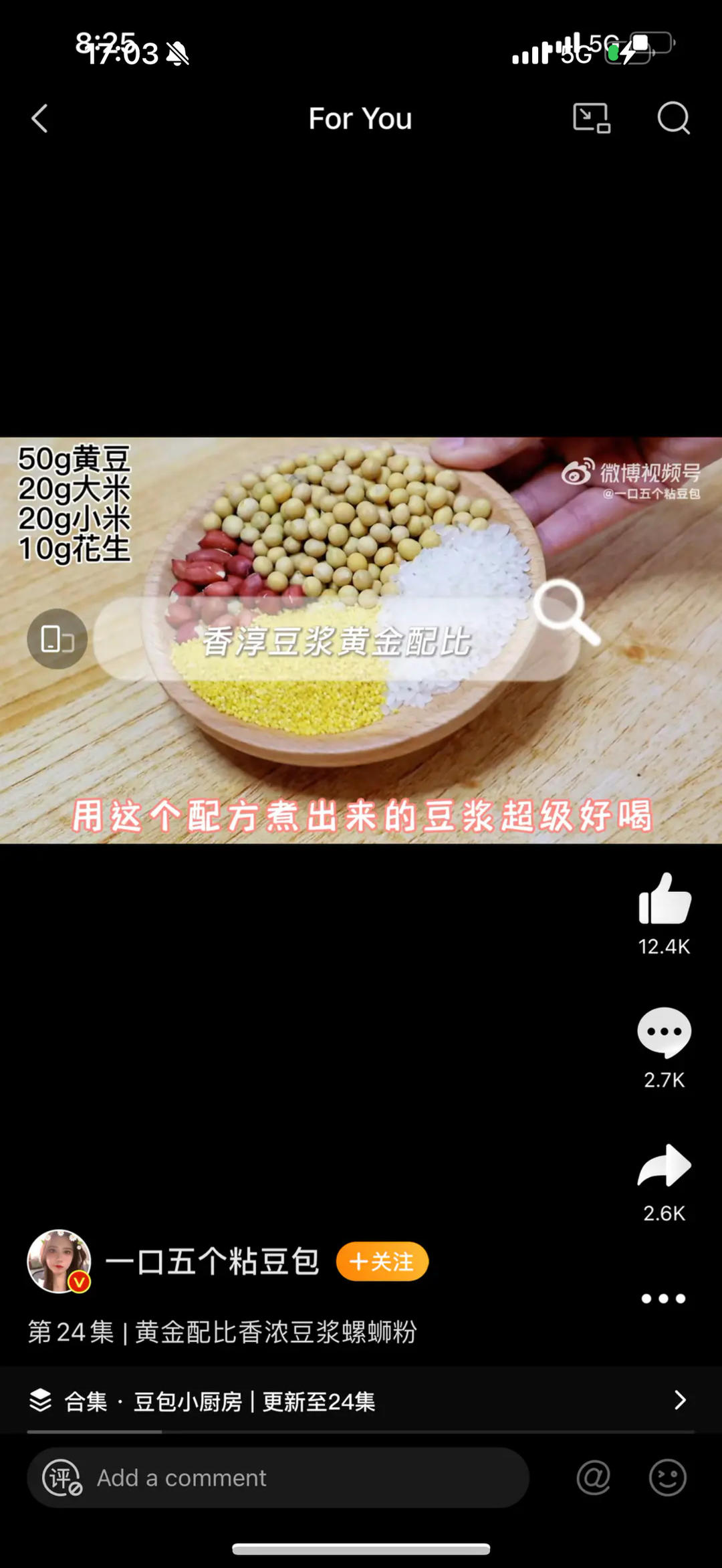Mention someone with the @ icon
722x1568 pixels.
[594, 1478]
